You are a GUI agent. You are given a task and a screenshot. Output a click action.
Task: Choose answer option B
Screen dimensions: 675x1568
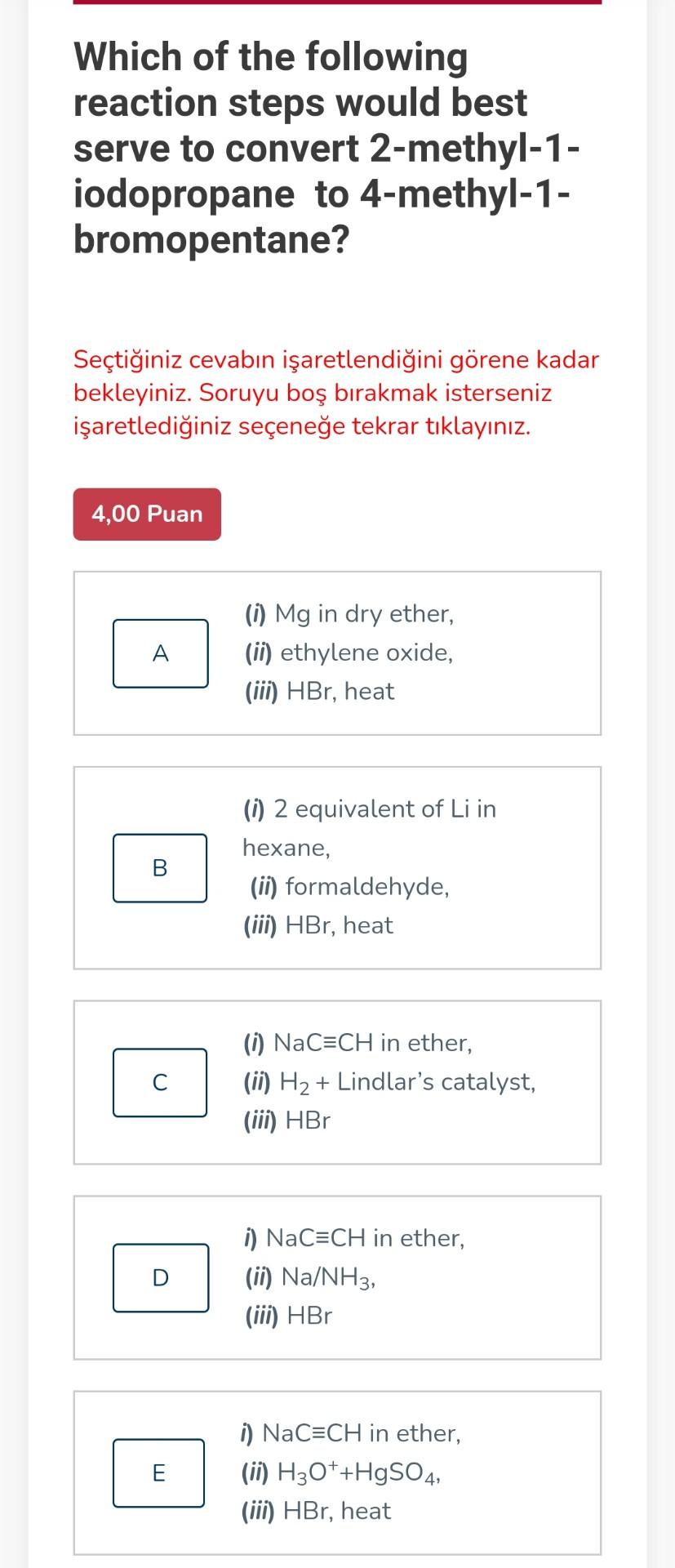coord(160,867)
